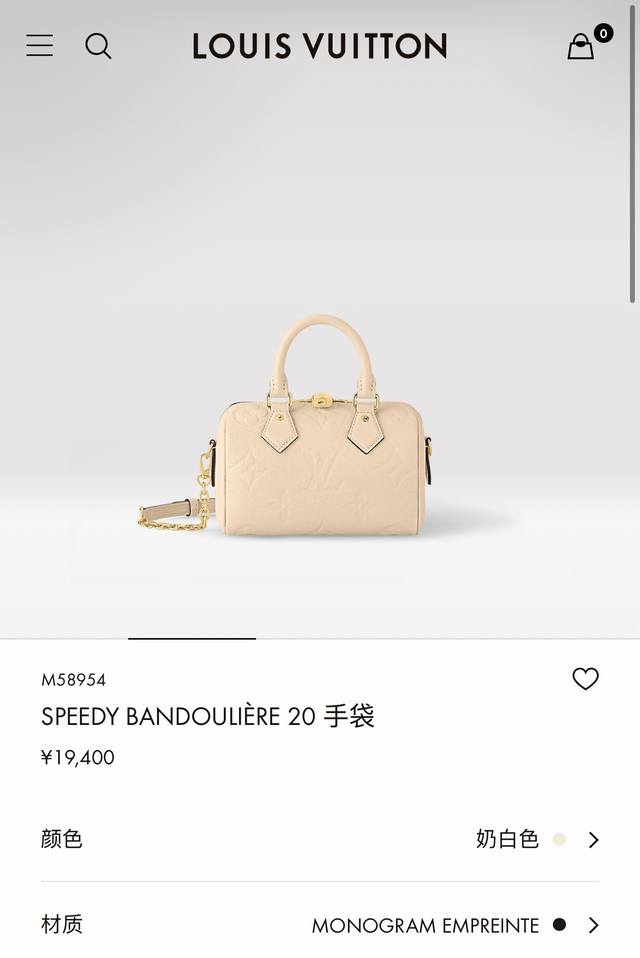This screenshot has width=640, height=958.
Task: Add Speedy Bandoulière 20 to wishlist
Action: 585,679
